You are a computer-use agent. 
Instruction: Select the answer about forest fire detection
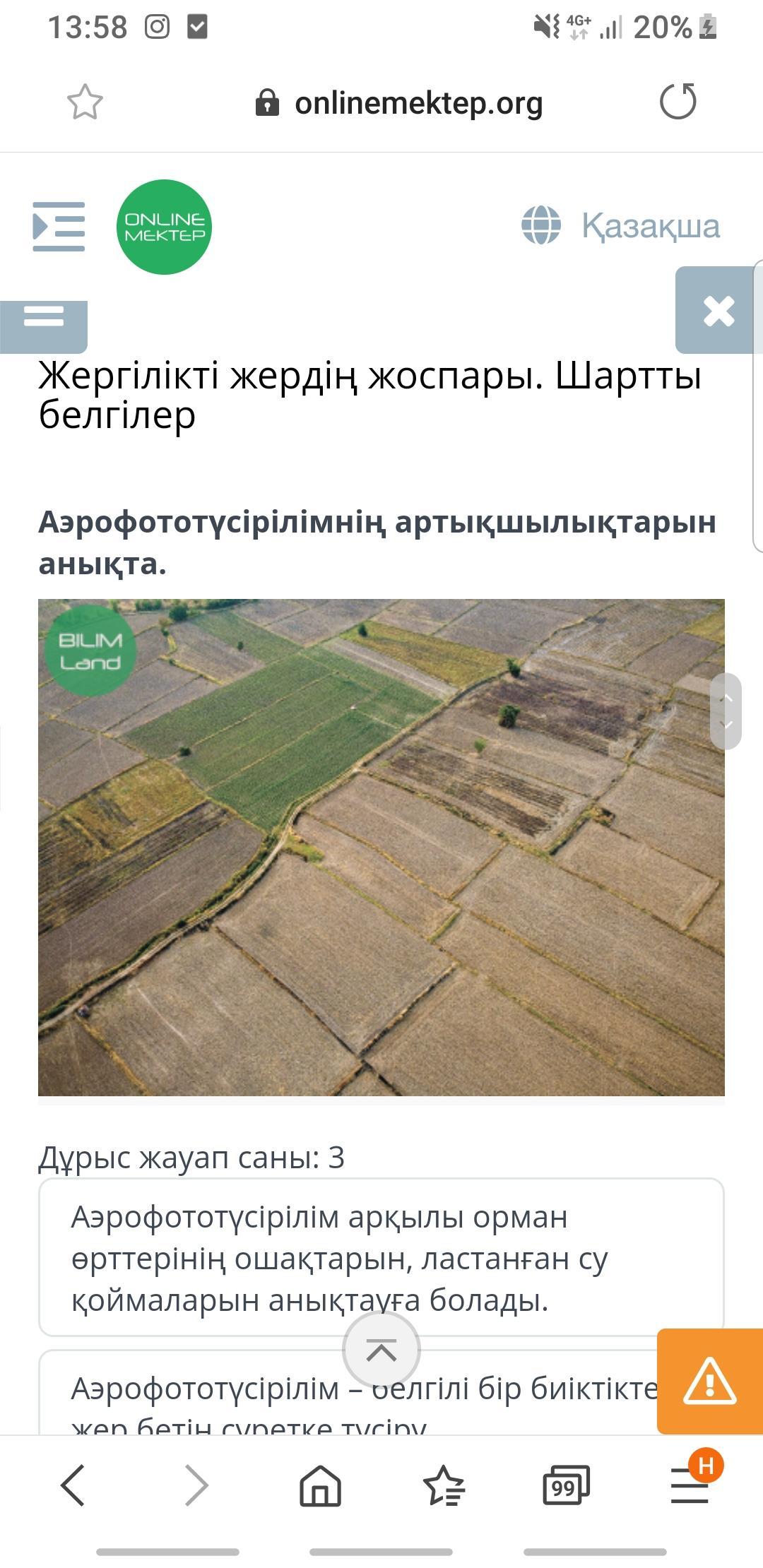pos(381,1258)
